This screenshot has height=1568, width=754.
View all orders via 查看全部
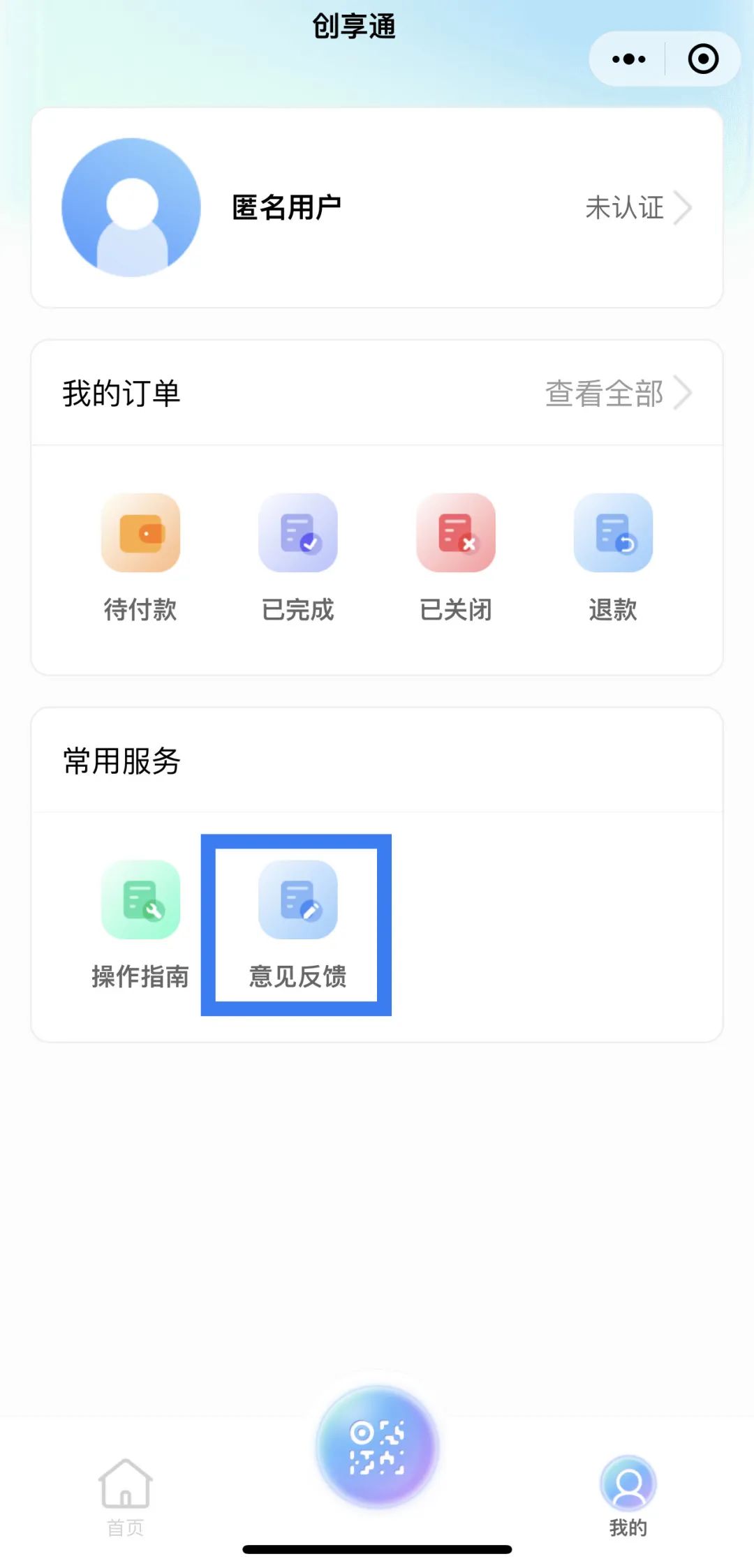click(619, 393)
